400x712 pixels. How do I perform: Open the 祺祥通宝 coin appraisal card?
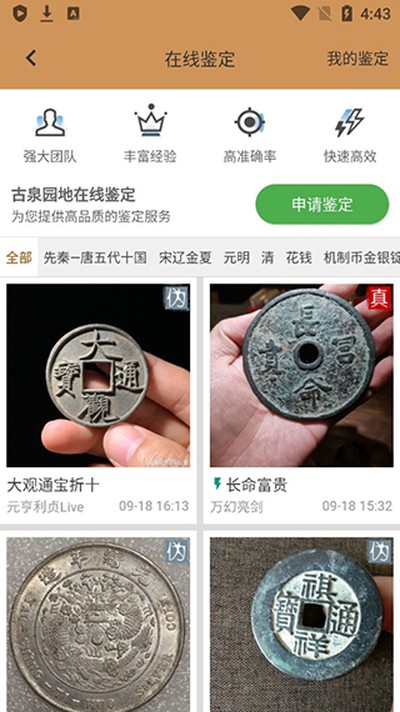click(x=301, y=622)
